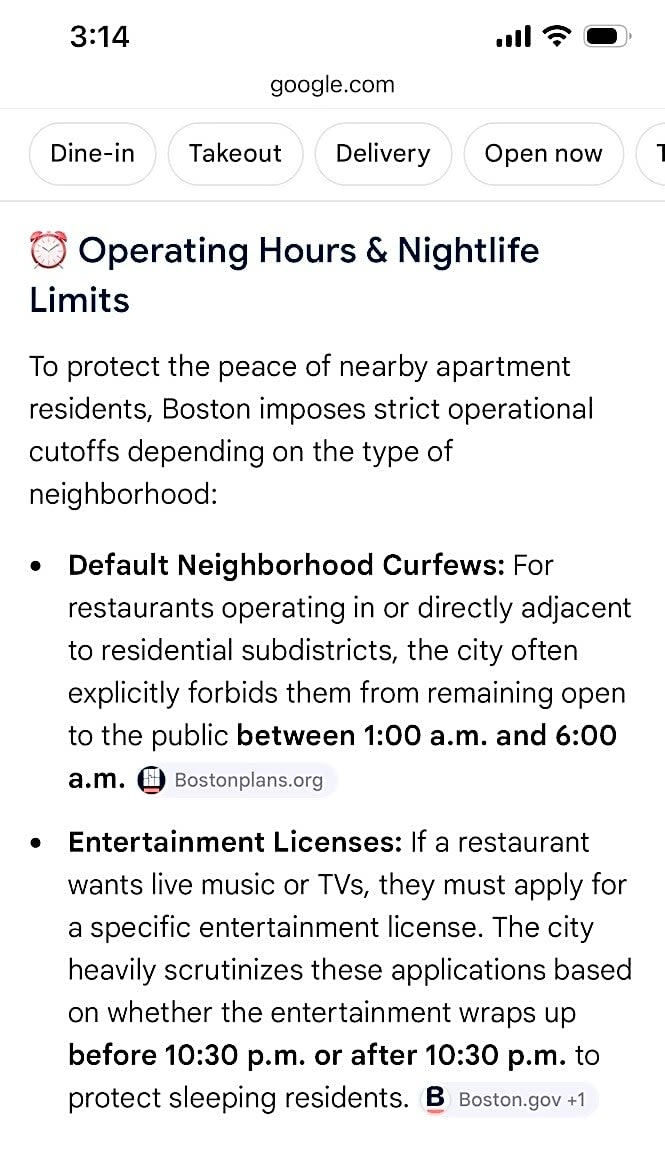
Task: Apply the Delivery filter chip
Action: click(383, 154)
